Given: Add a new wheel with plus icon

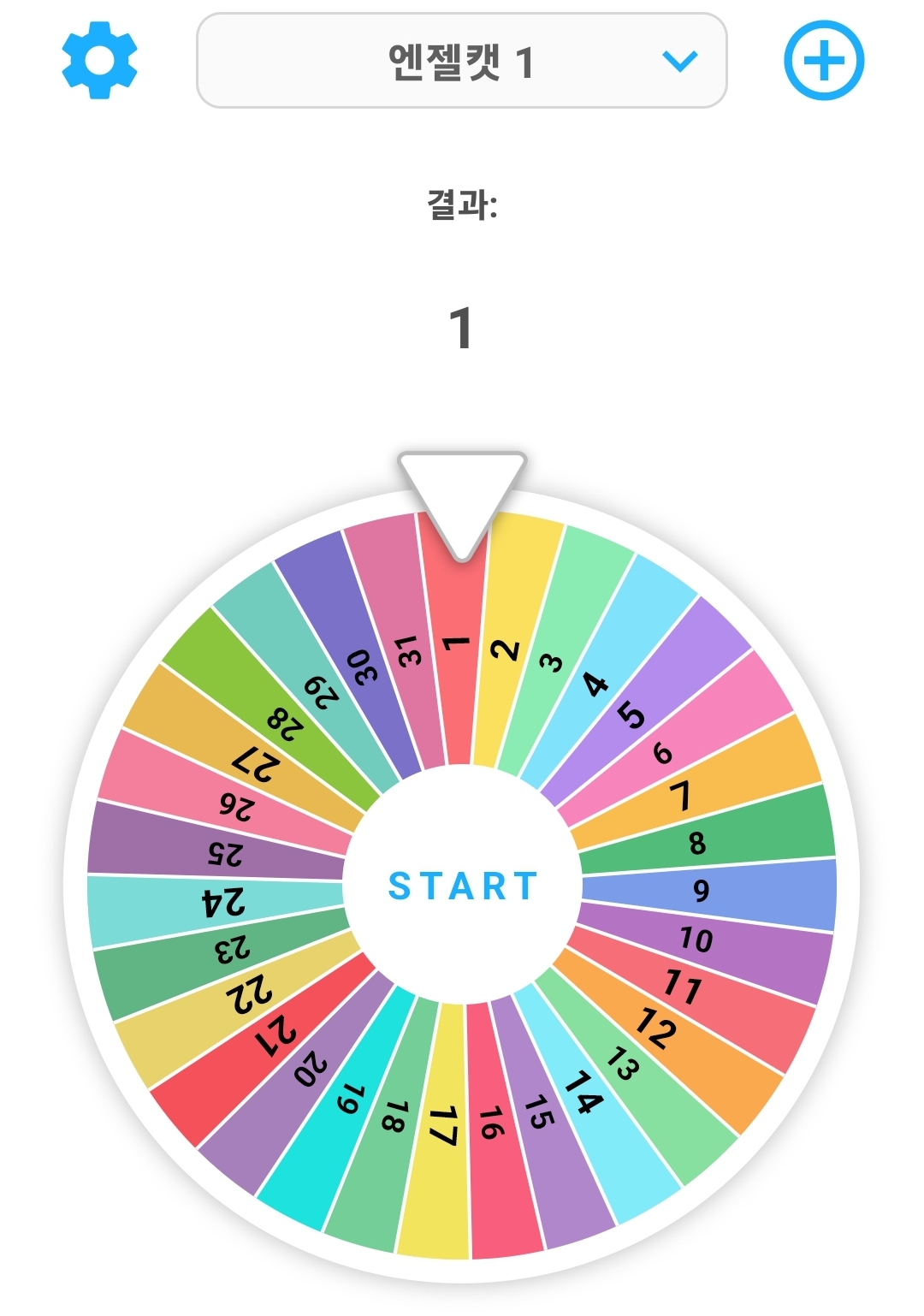Looking at the screenshot, I should coord(824,61).
